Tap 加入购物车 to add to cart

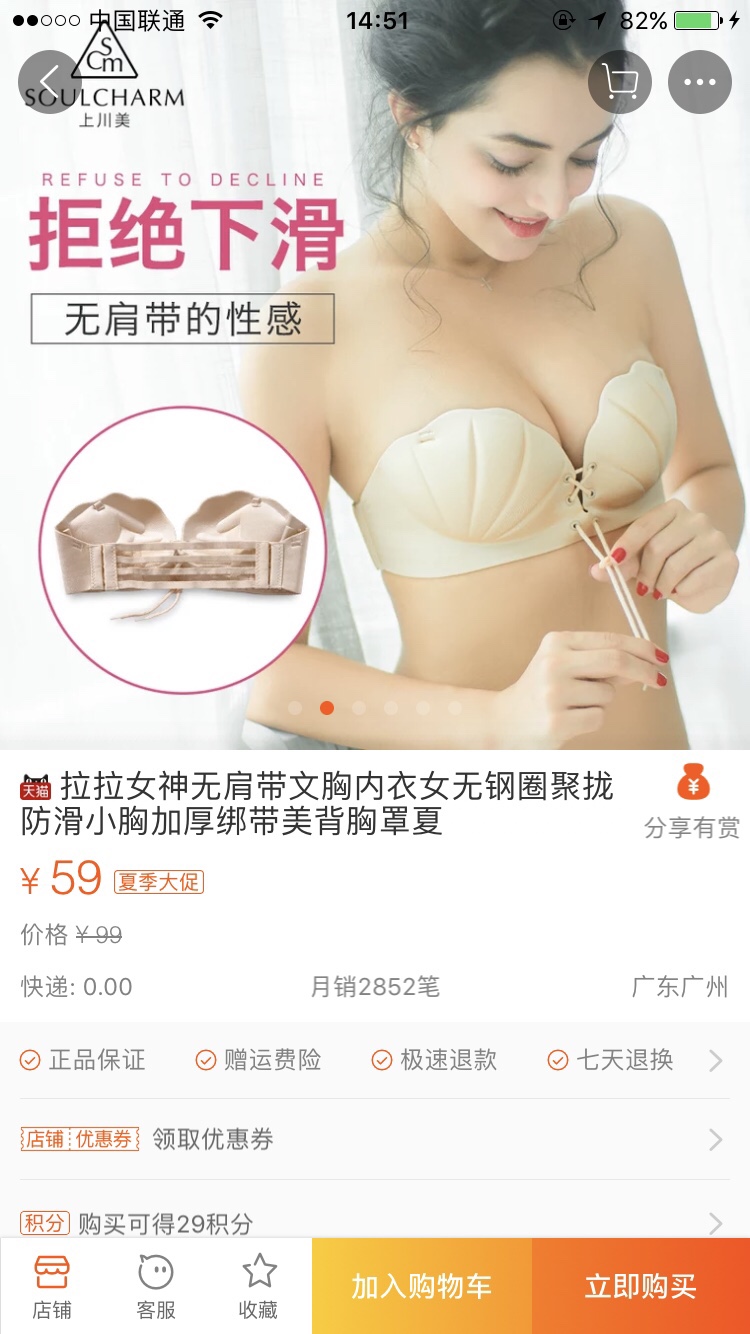pos(422,1286)
